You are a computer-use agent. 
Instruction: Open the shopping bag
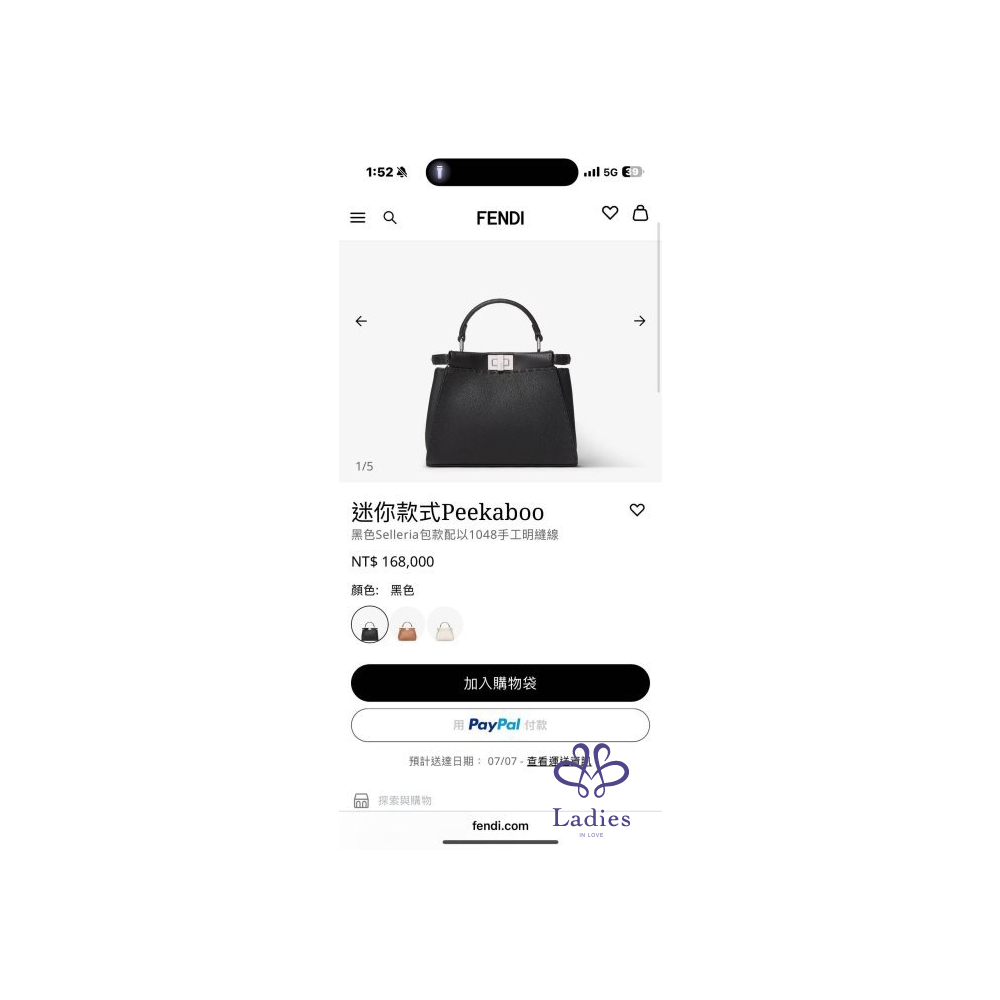[640, 213]
